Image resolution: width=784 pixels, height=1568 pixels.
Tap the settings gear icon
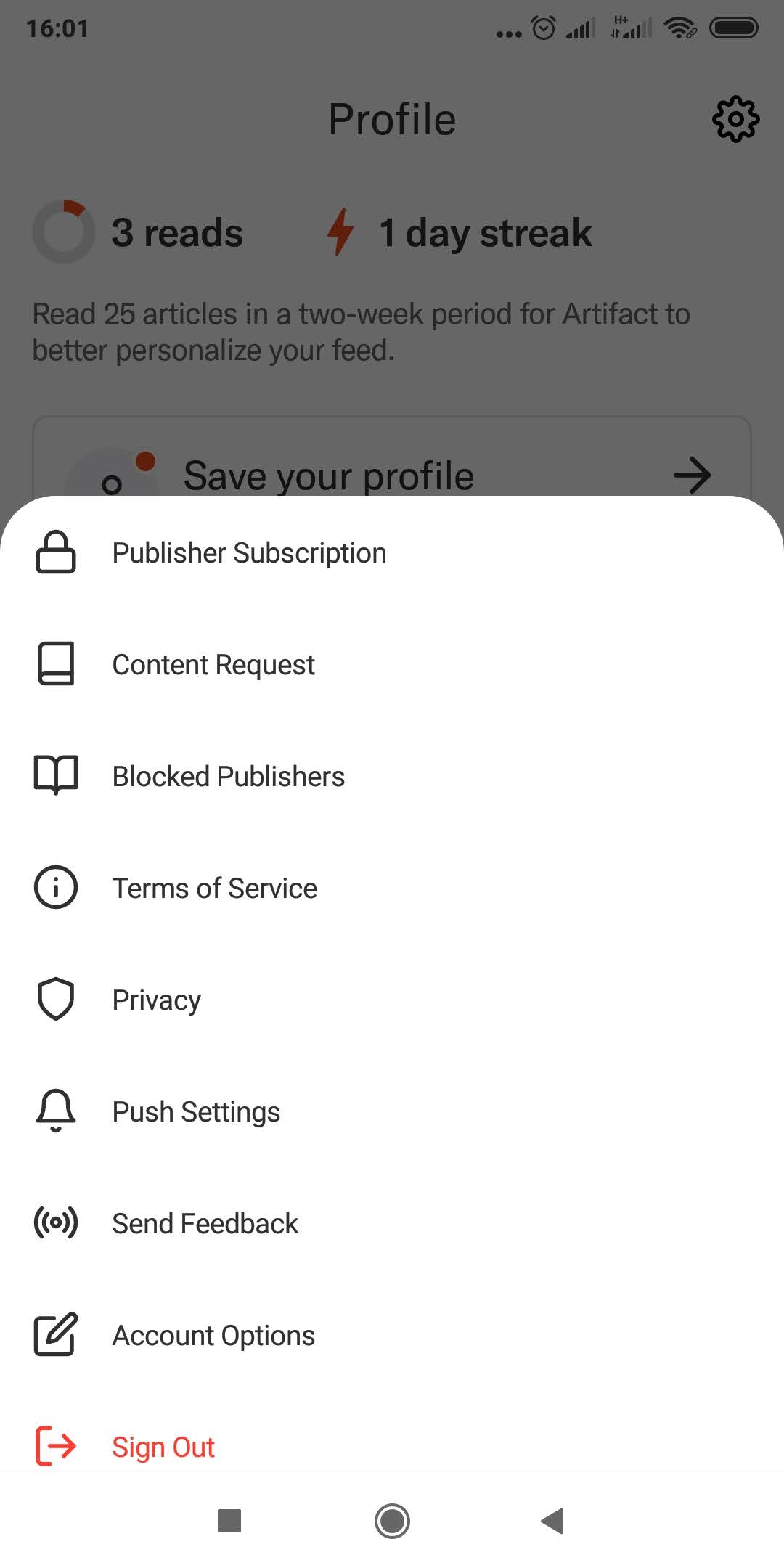[x=735, y=119]
